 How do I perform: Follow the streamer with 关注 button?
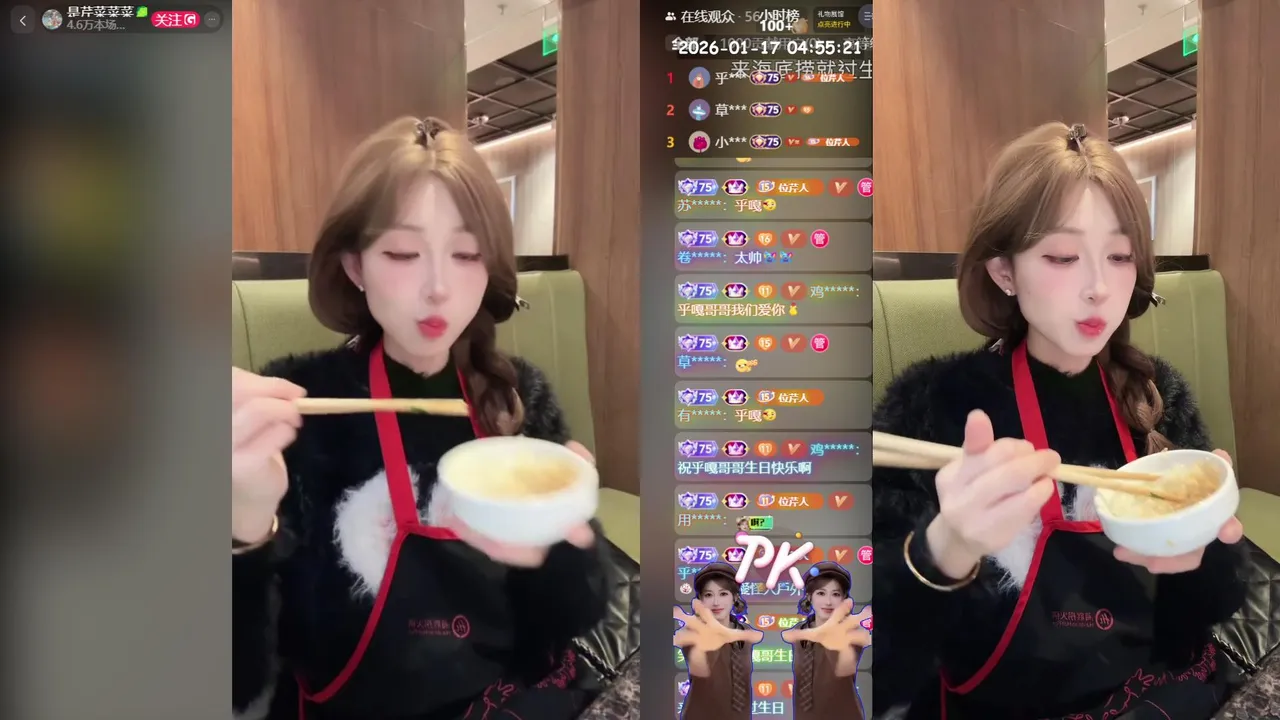[175, 19]
